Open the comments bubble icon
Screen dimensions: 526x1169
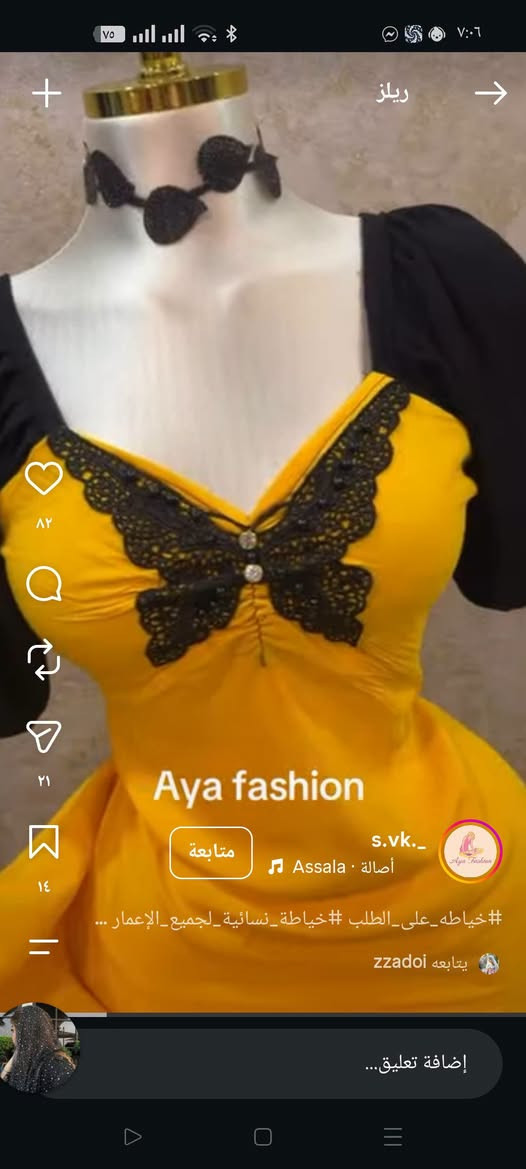tap(43, 584)
